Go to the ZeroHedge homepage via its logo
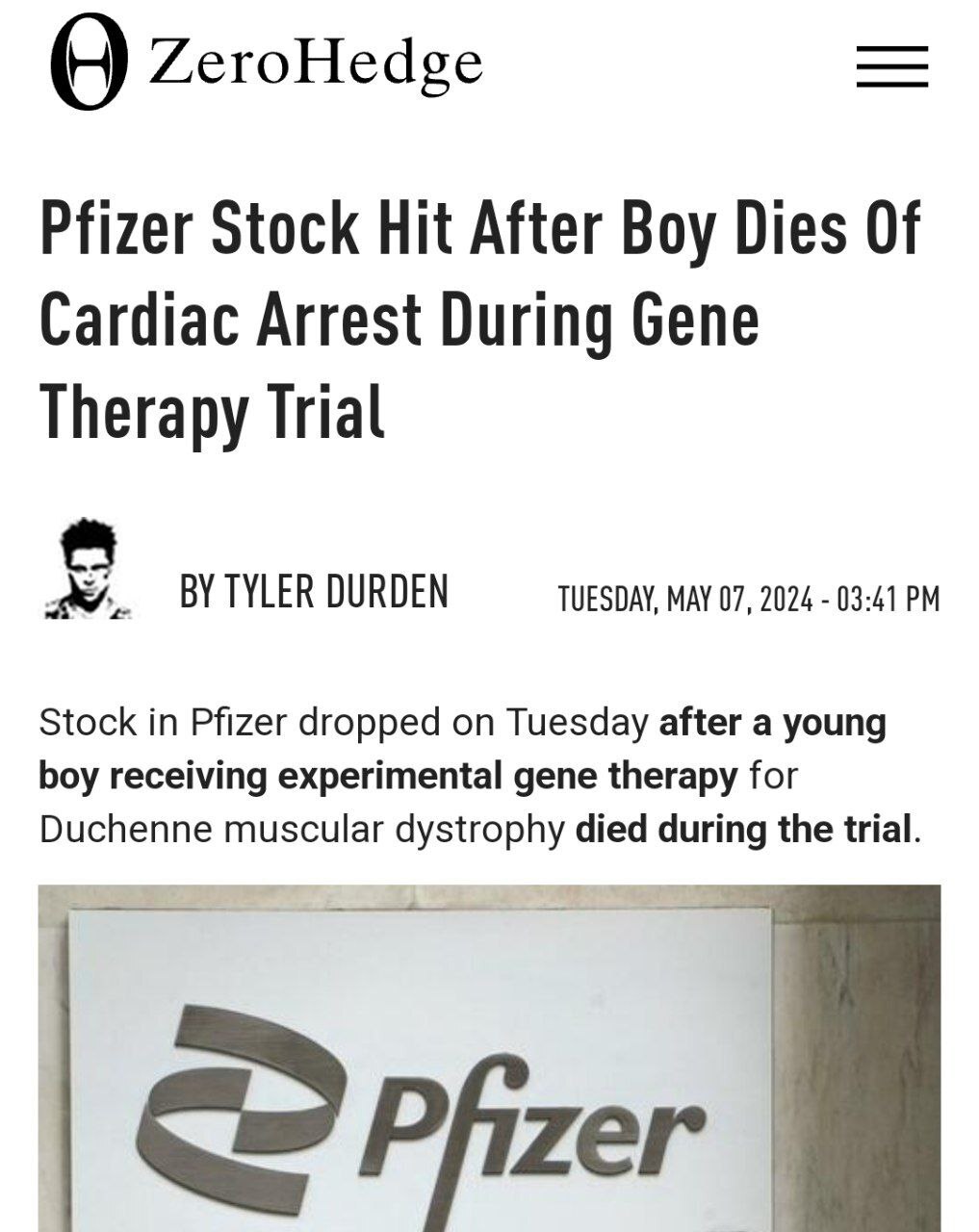This screenshot has width=979, height=1232. point(266,64)
